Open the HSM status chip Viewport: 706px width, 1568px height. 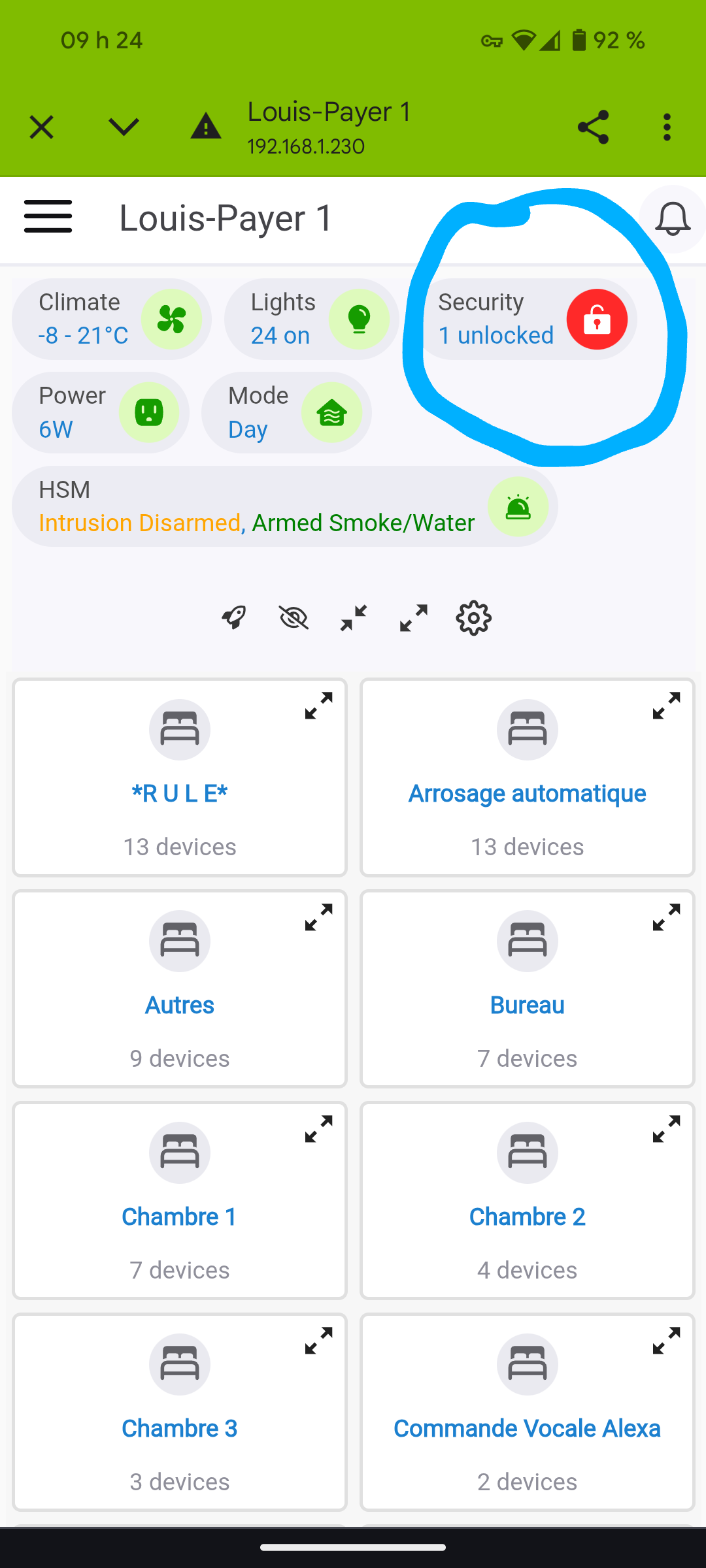tap(285, 506)
